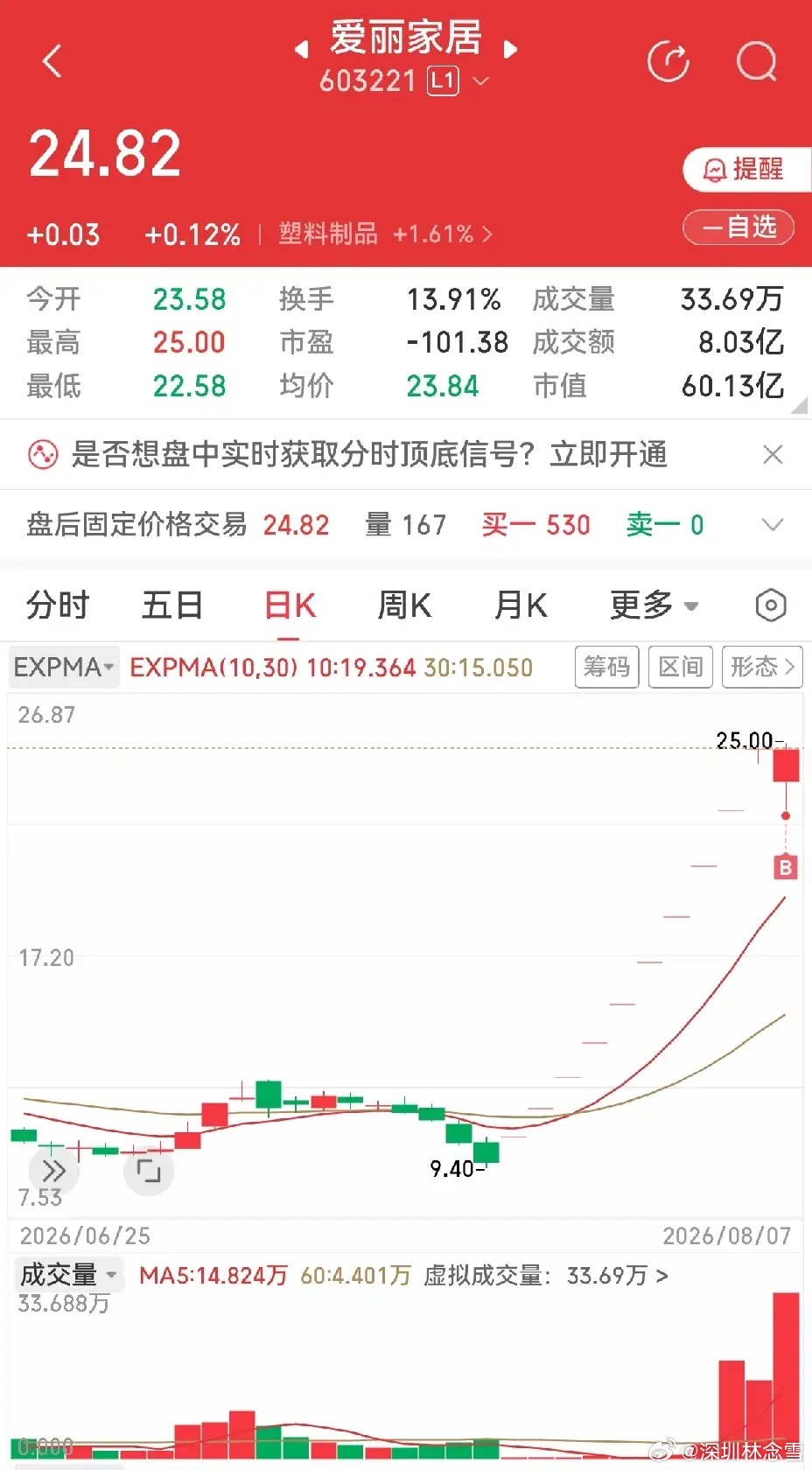Open the 塑料制品 sector link

[x=385, y=234]
